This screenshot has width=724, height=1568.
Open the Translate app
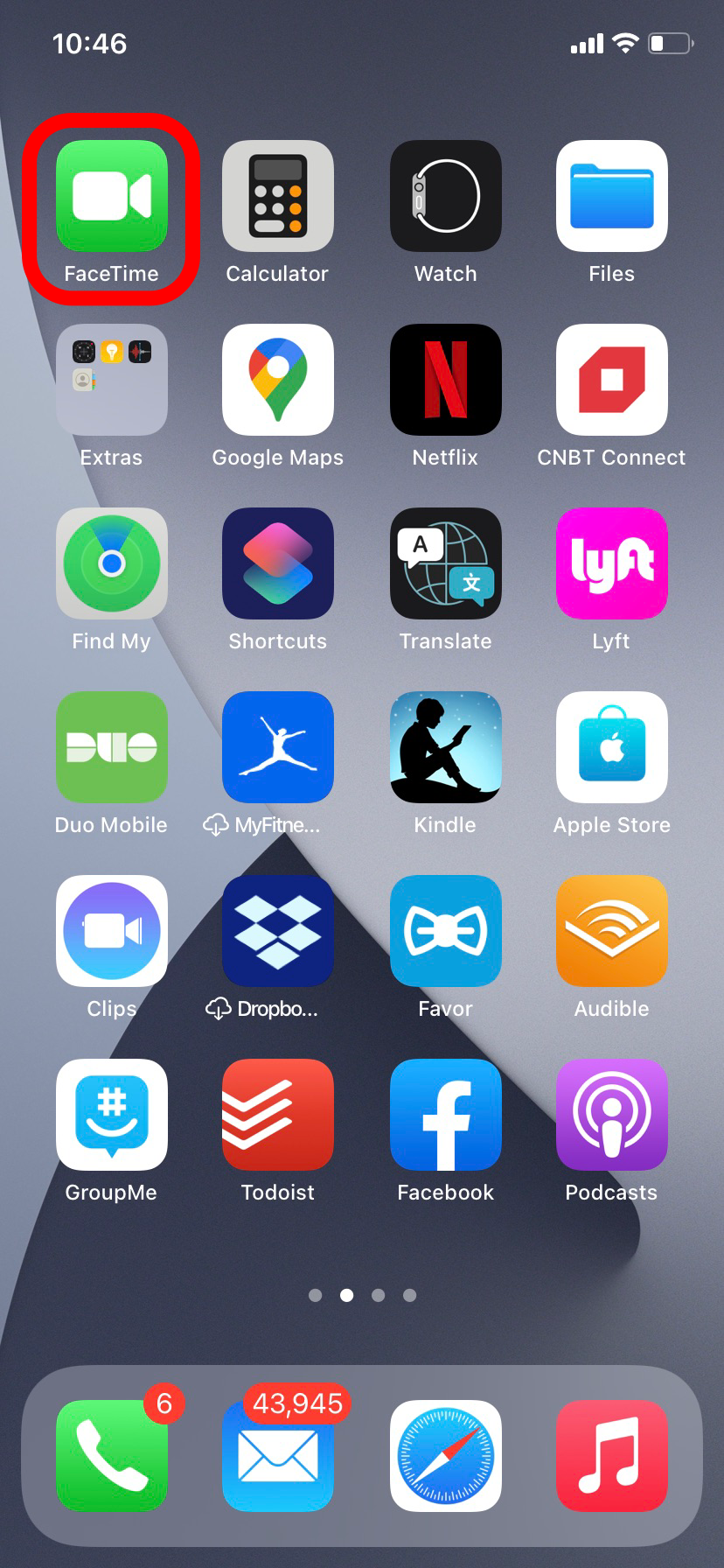(446, 563)
